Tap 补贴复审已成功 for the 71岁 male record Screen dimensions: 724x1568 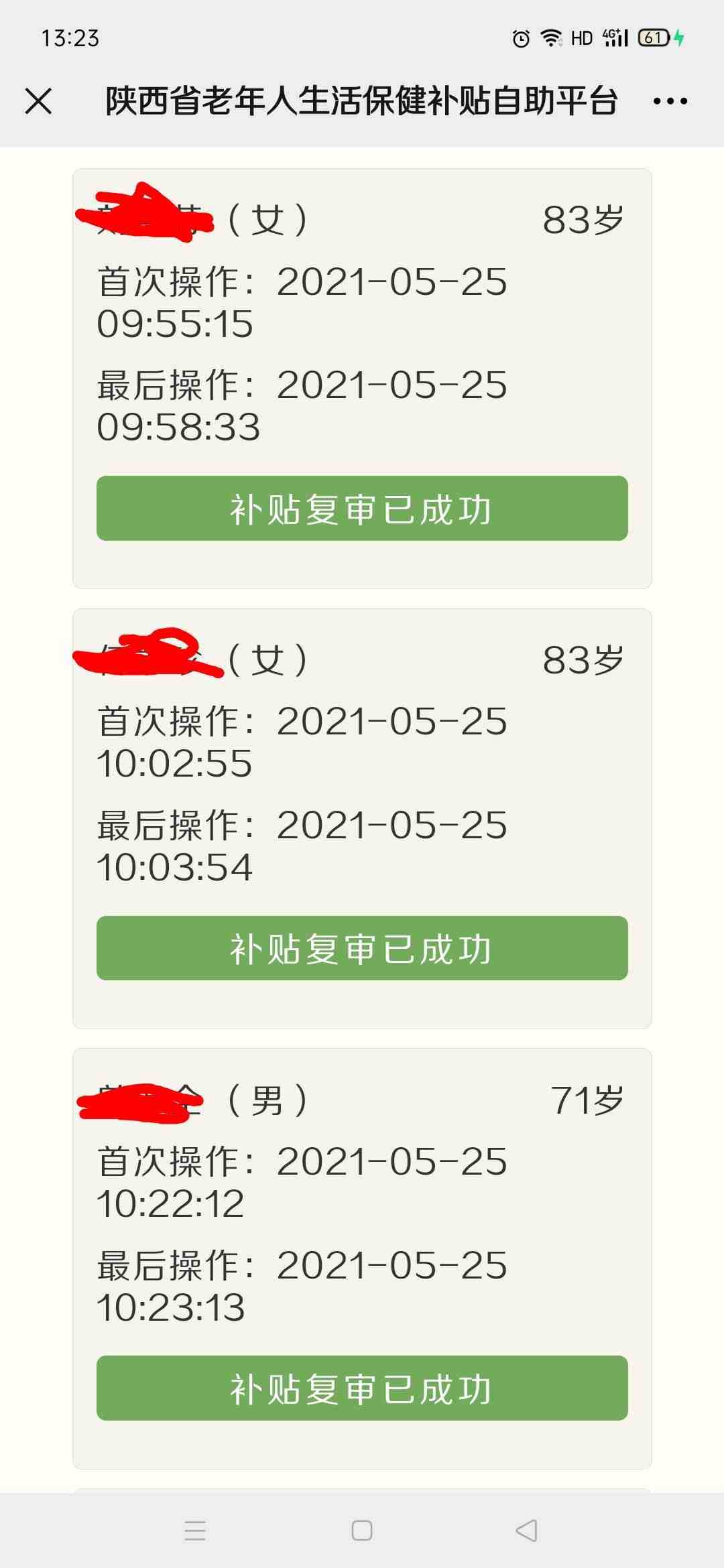[x=362, y=1388]
